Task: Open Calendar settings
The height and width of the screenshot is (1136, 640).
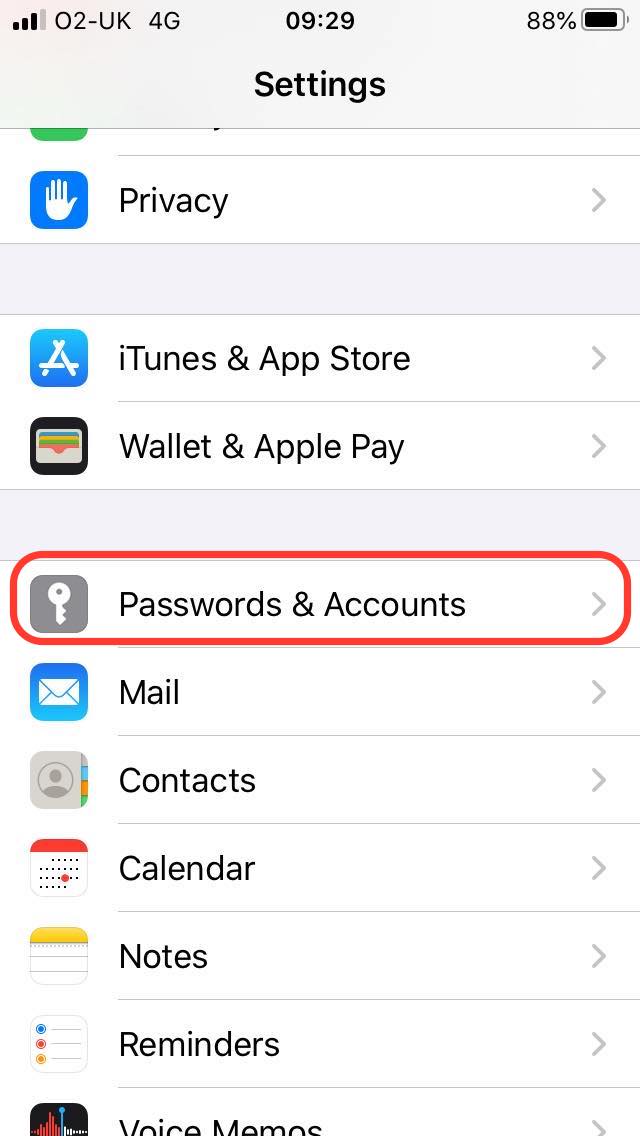Action: [320, 868]
